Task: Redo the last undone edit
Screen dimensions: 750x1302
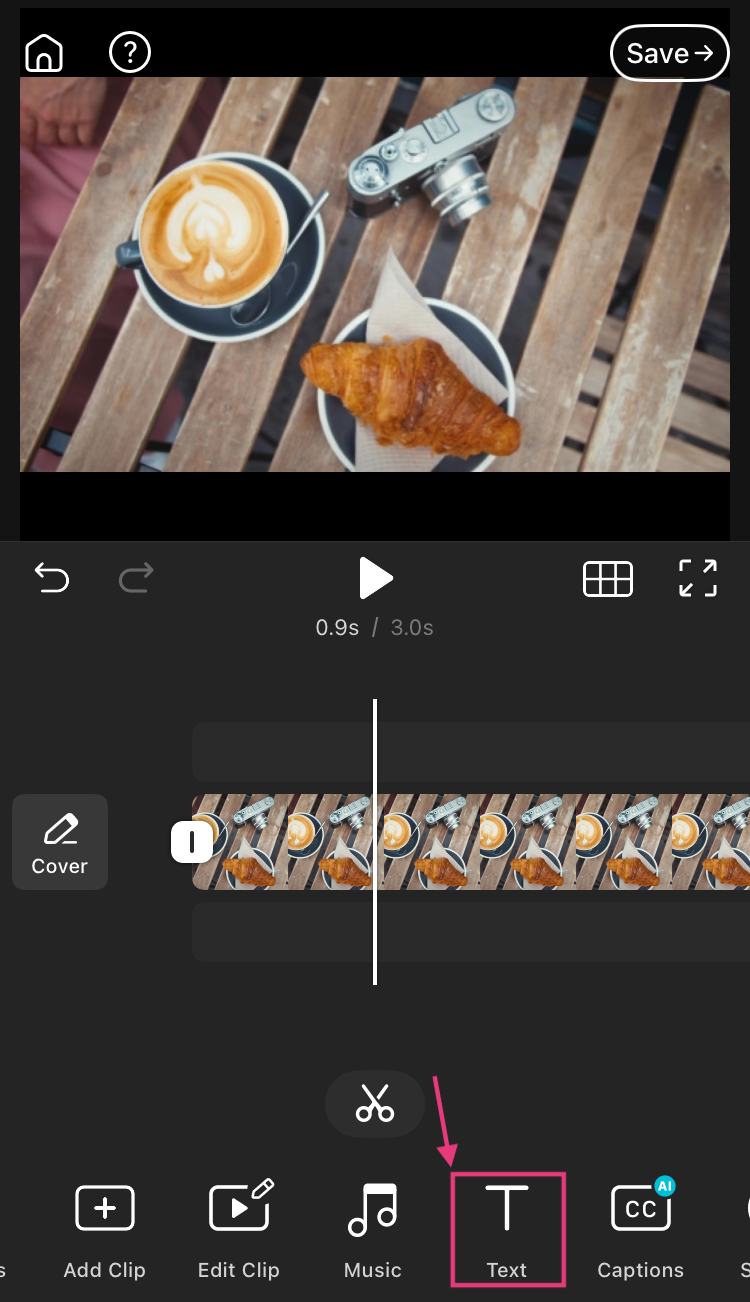Action: [136, 577]
